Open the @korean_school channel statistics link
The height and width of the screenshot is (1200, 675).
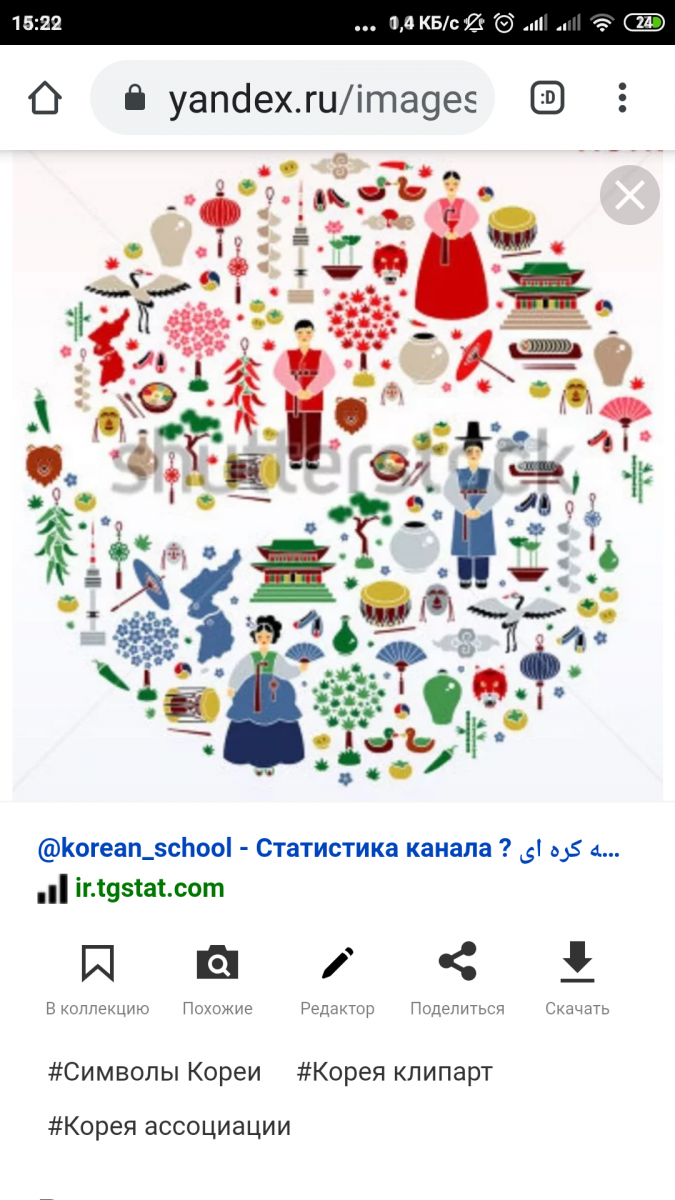[329, 849]
